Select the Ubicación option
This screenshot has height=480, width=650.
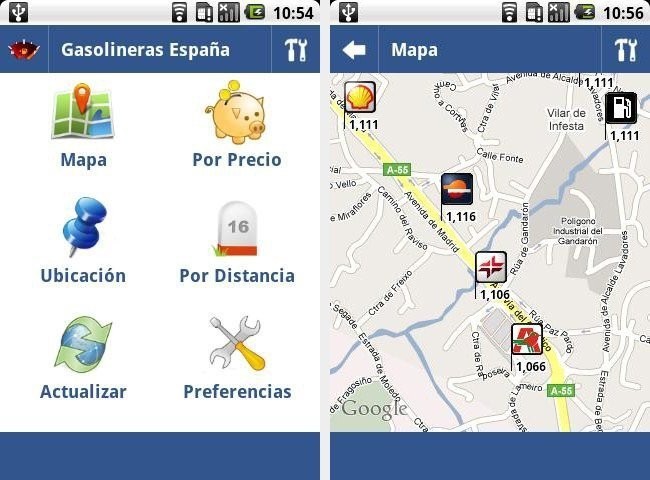(x=83, y=241)
